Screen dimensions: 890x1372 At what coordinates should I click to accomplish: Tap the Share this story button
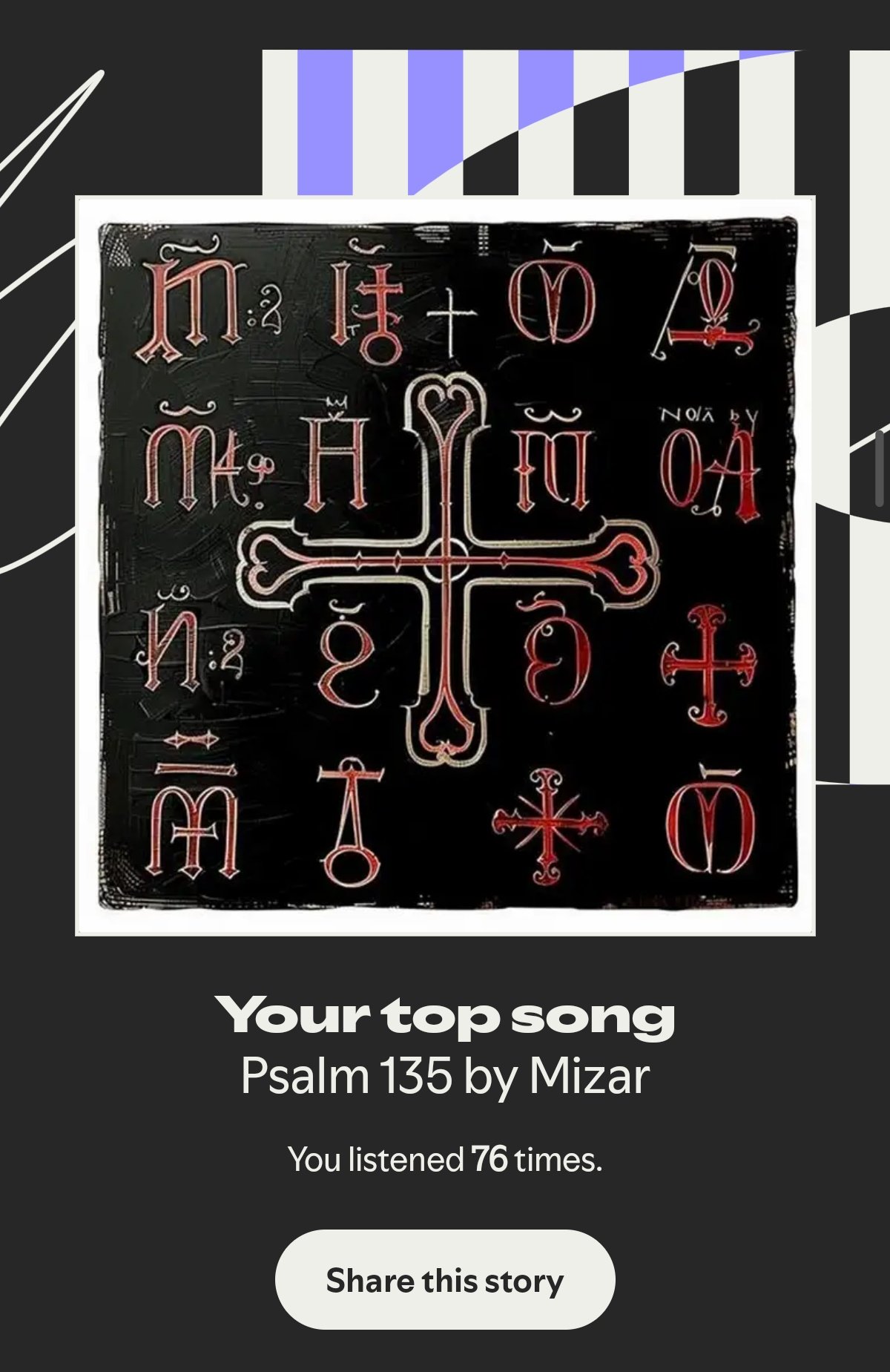click(x=445, y=1280)
